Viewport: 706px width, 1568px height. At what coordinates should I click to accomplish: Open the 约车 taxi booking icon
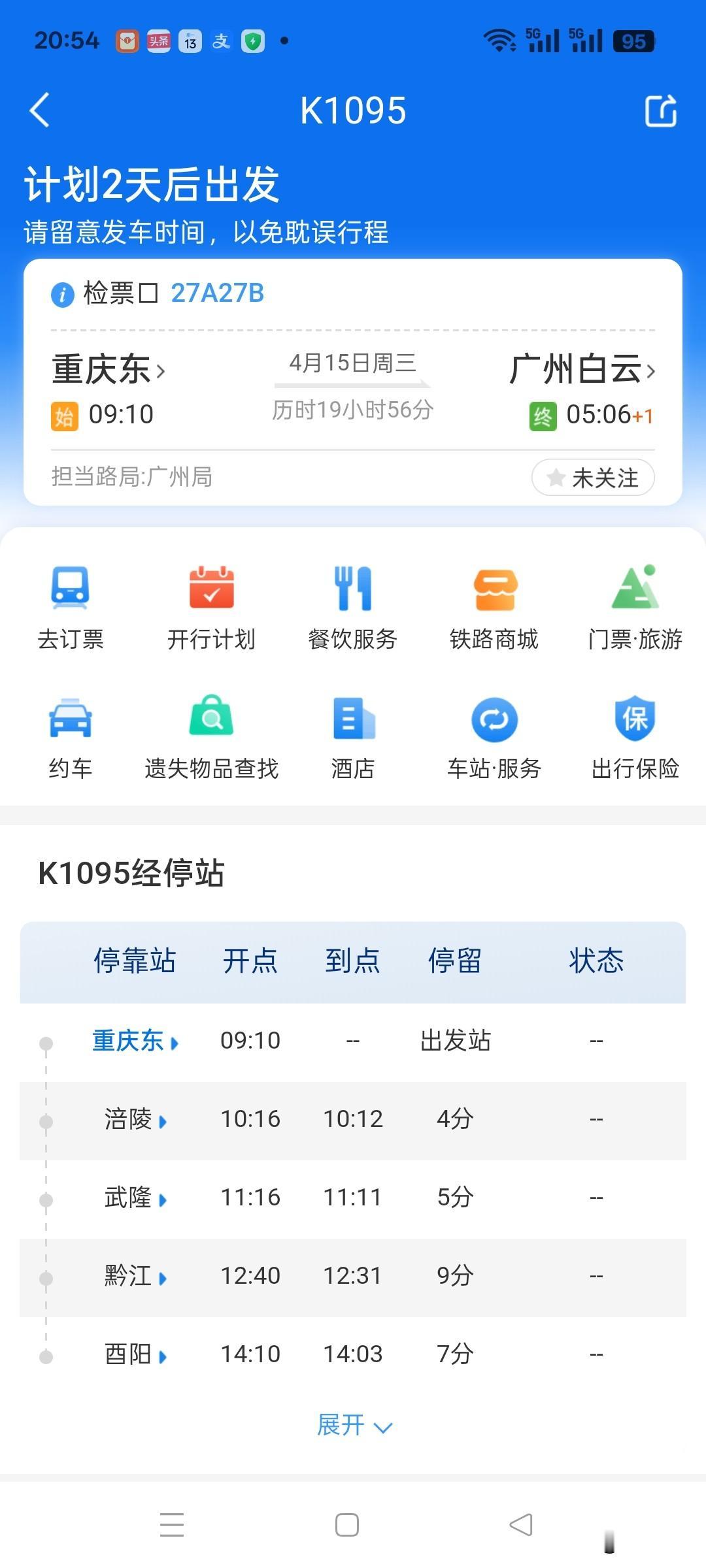(x=71, y=735)
